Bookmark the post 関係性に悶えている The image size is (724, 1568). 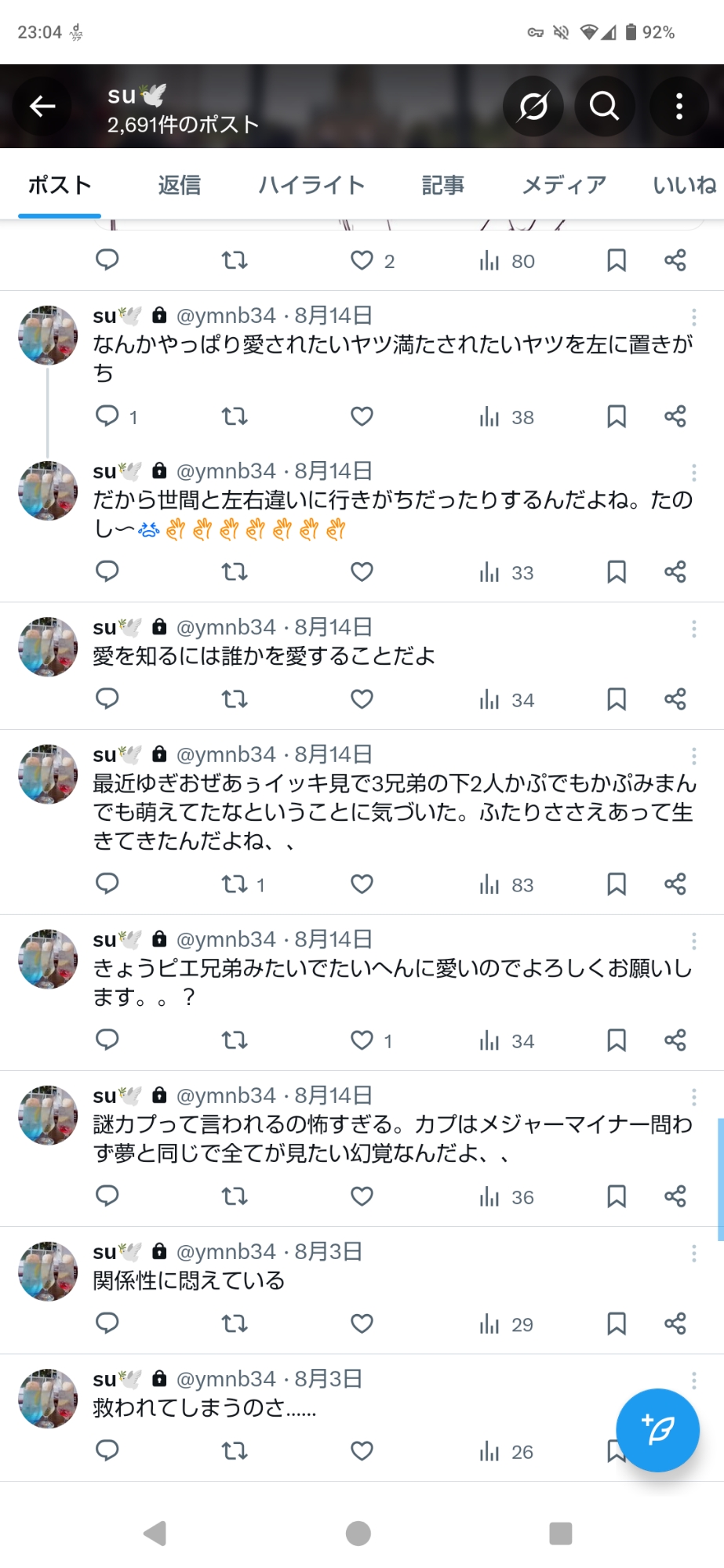[x=617, y=1324]
